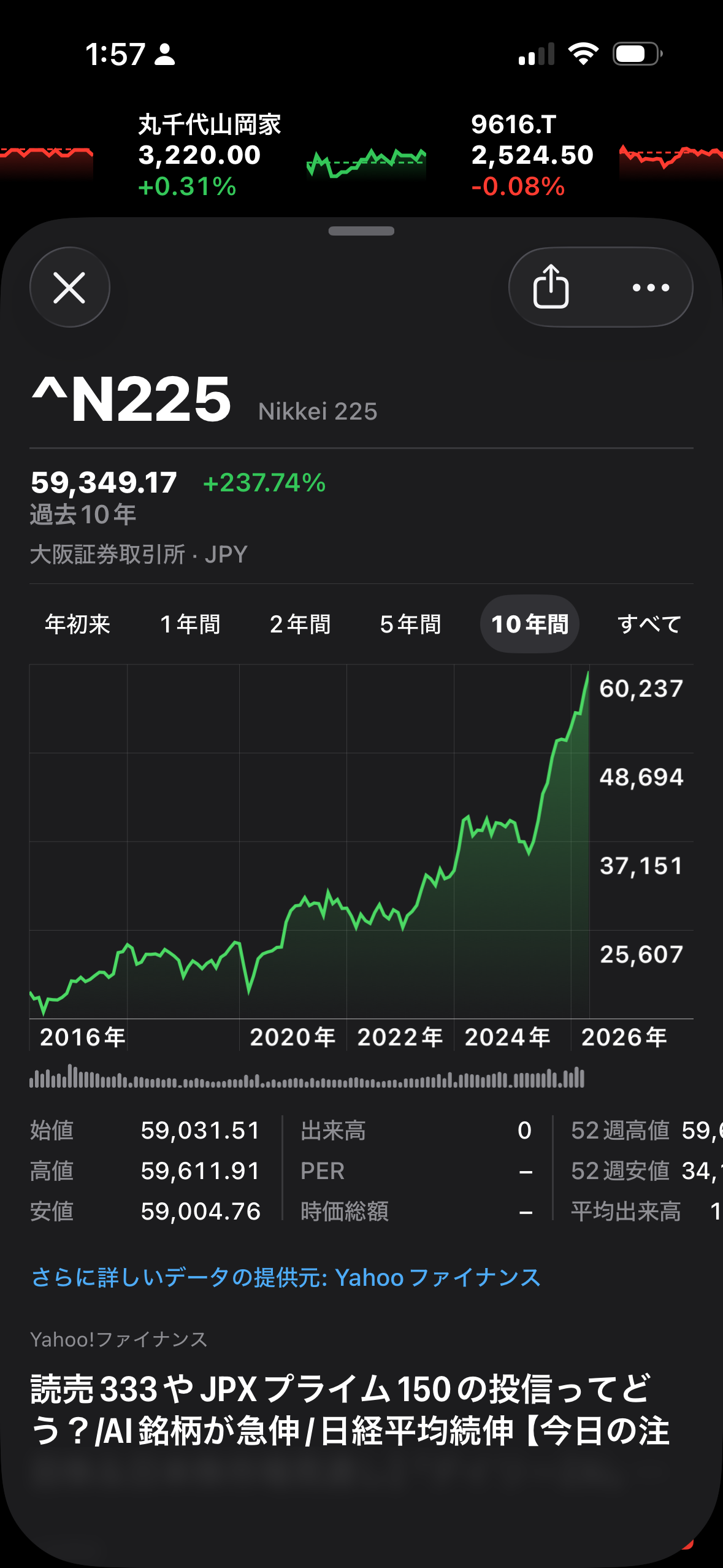Open the three-dot more options menu
The image size is (723, 1568).
pyautogui.click(x=651, y=287)
